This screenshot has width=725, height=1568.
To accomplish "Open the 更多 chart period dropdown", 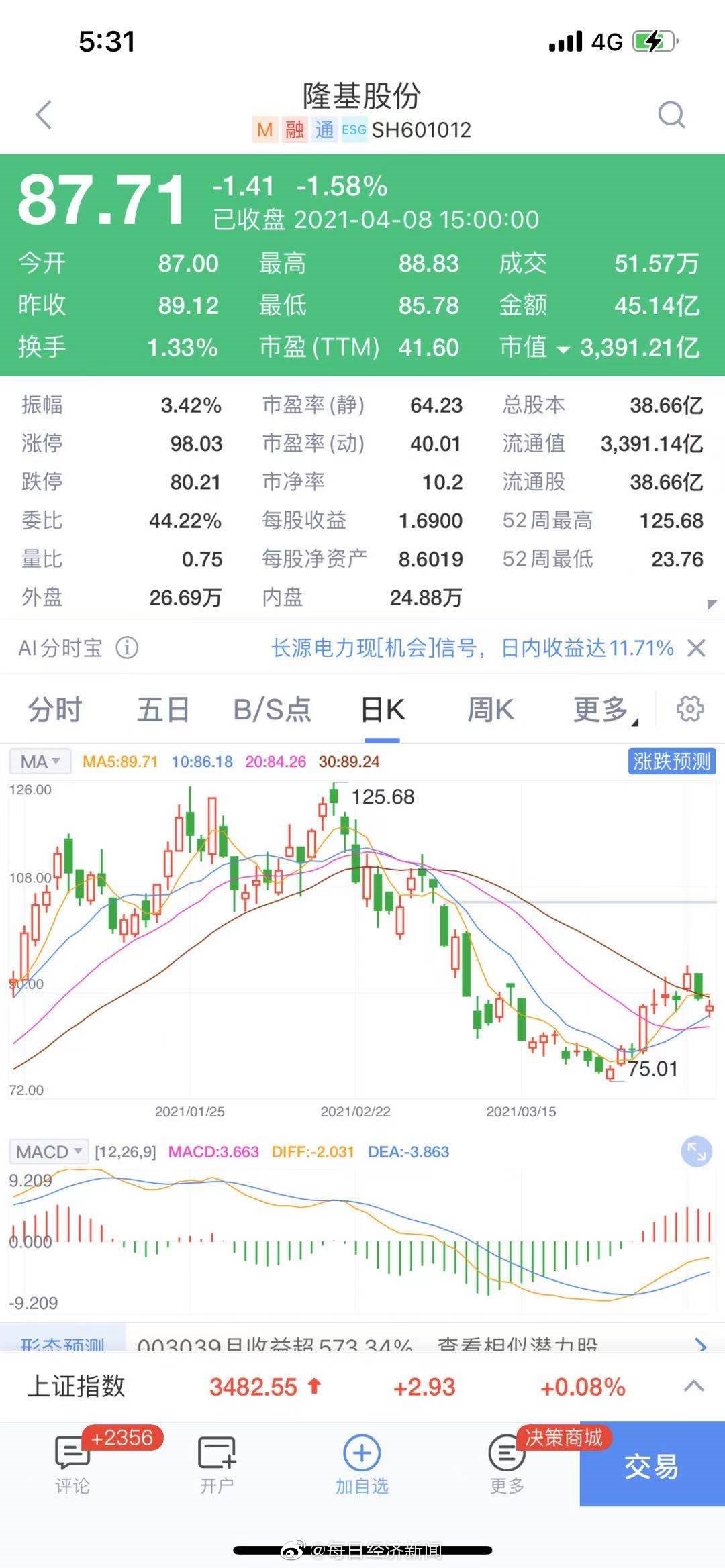I will pos(604,710).
